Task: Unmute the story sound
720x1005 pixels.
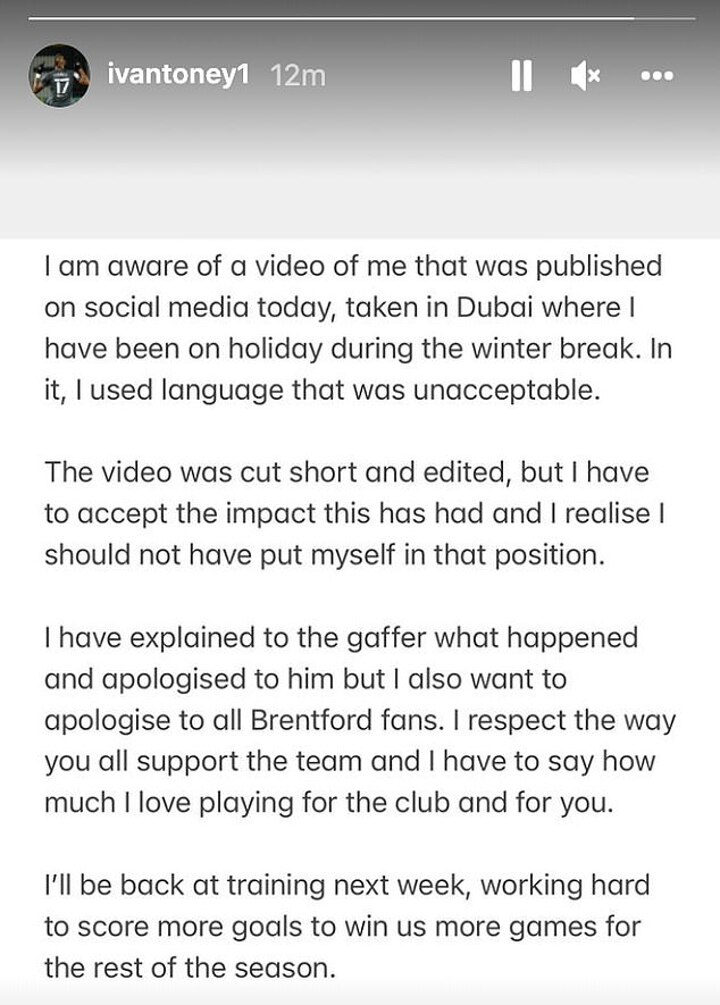Action: point(585,76)
